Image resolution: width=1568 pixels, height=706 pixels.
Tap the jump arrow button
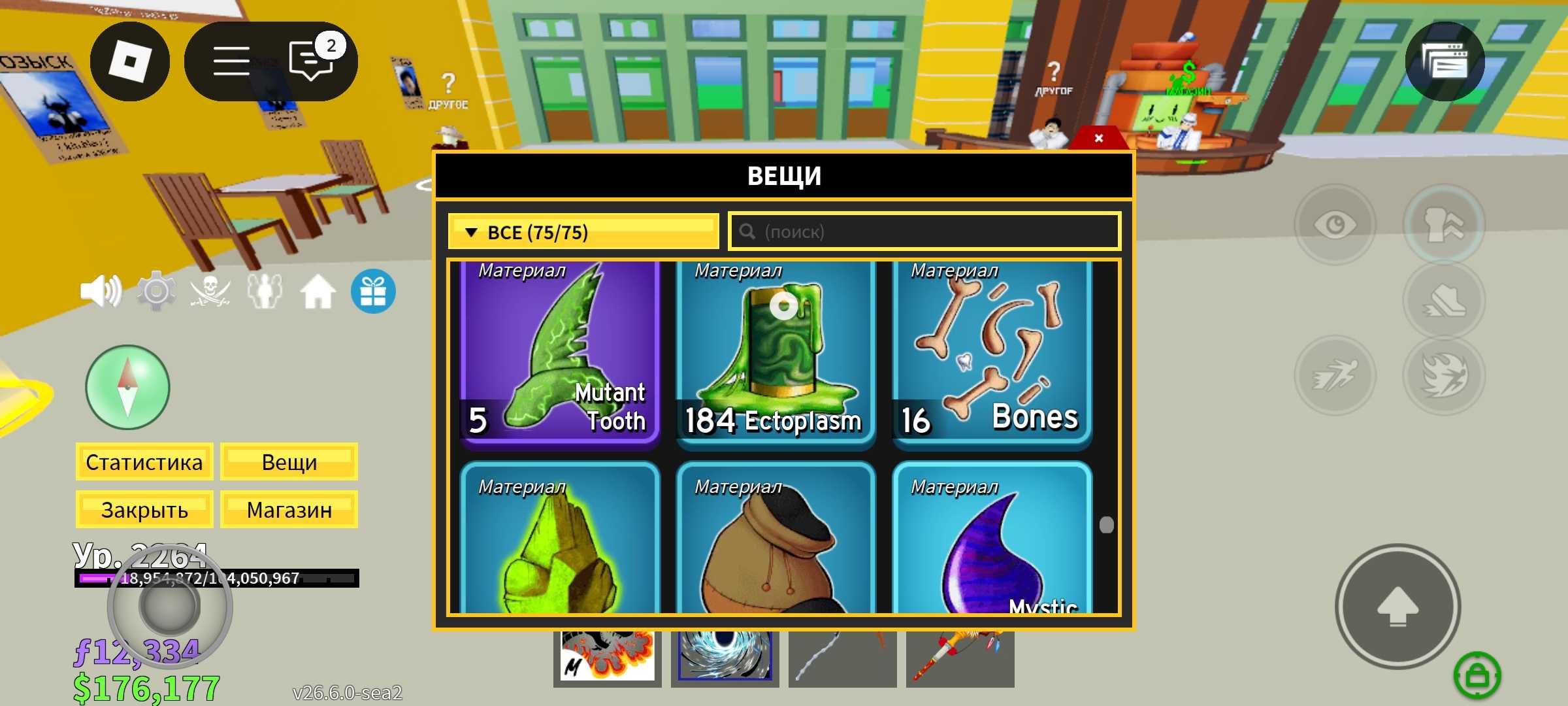pyautogui.click(x=1397, y=606)
